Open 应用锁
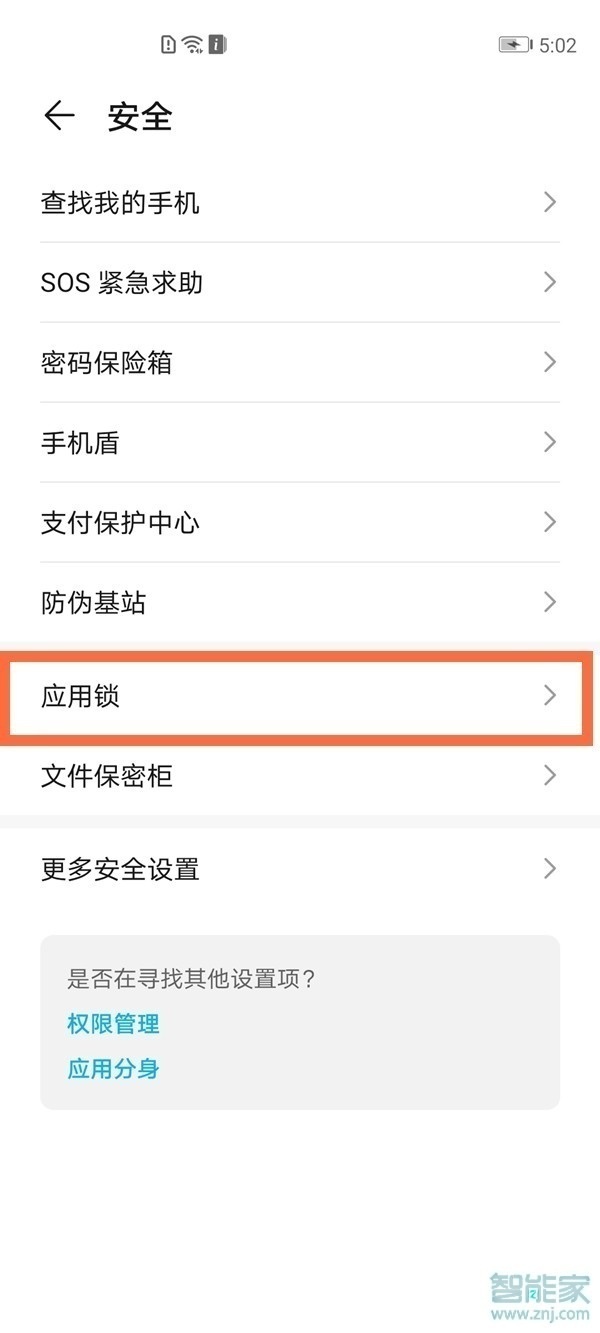This screenshot has width=600, height=1333. tap(298, 696)
